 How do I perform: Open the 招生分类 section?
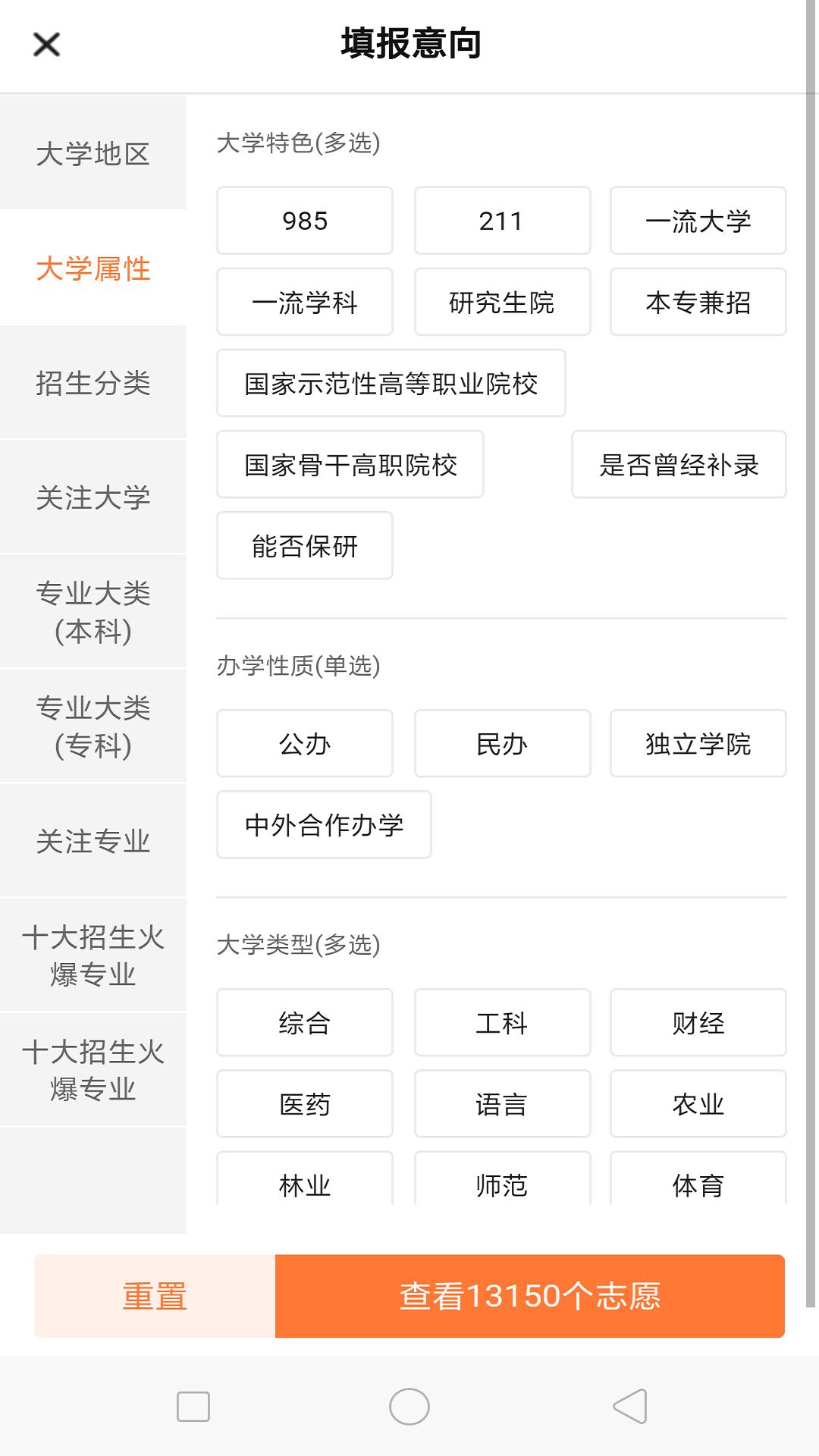[x=94, y=385]
